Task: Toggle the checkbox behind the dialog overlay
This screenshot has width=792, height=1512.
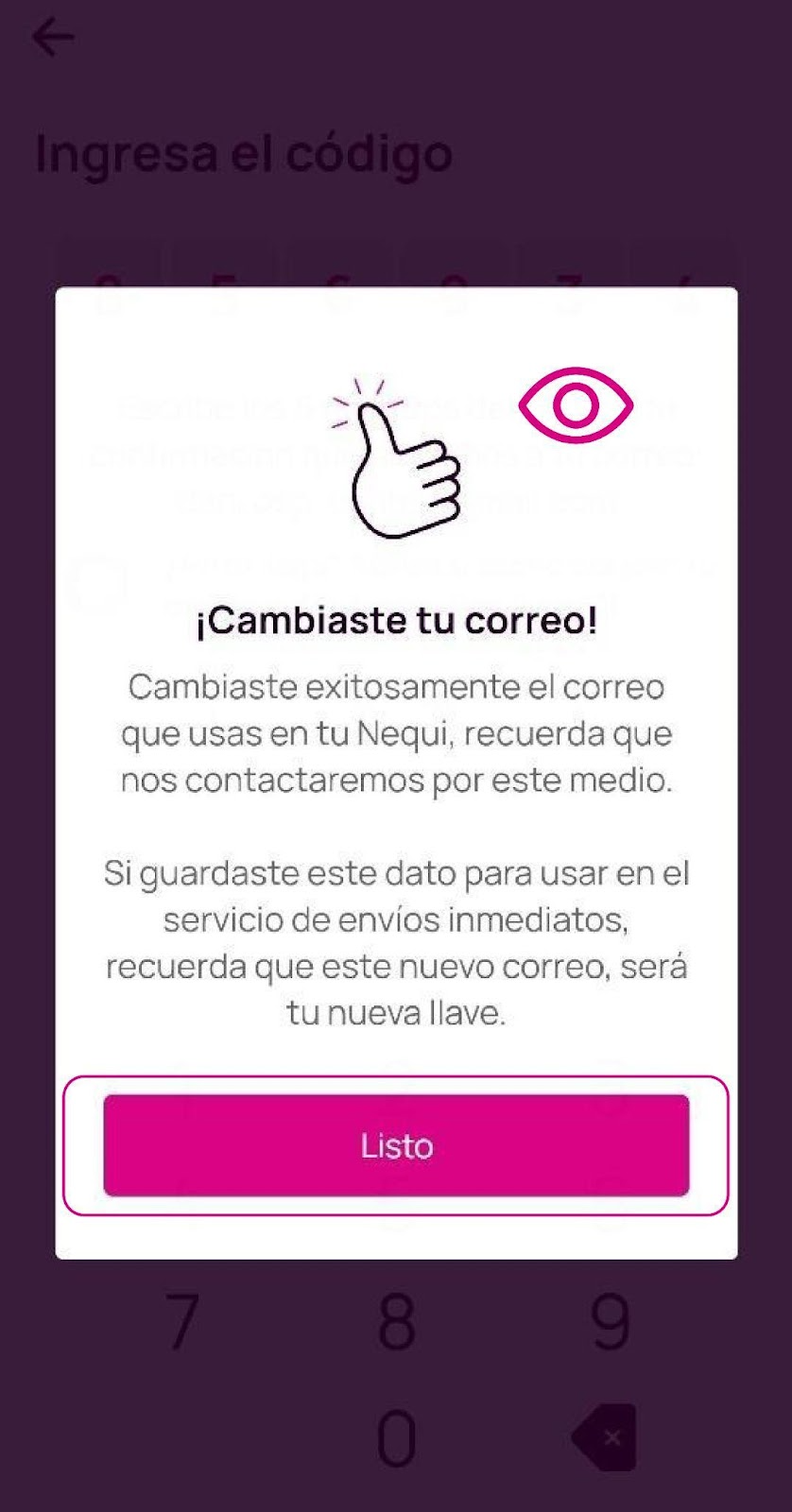Action: point(97,583)
